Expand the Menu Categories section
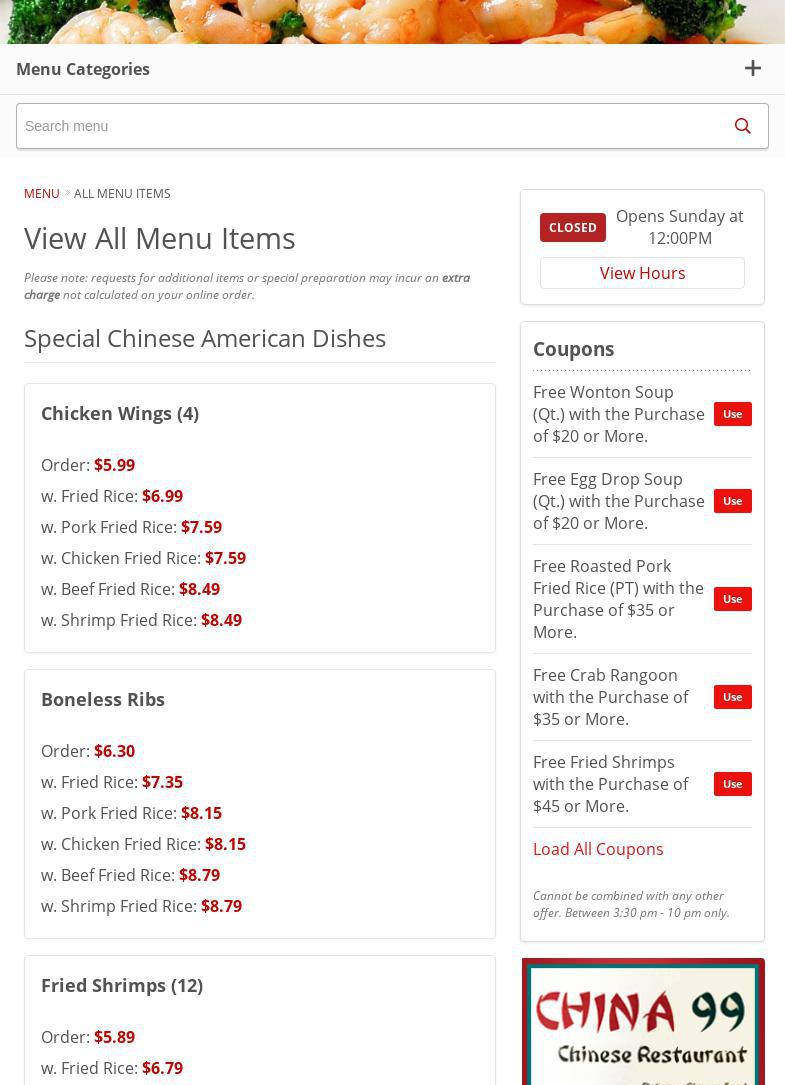 coord(752,69)
